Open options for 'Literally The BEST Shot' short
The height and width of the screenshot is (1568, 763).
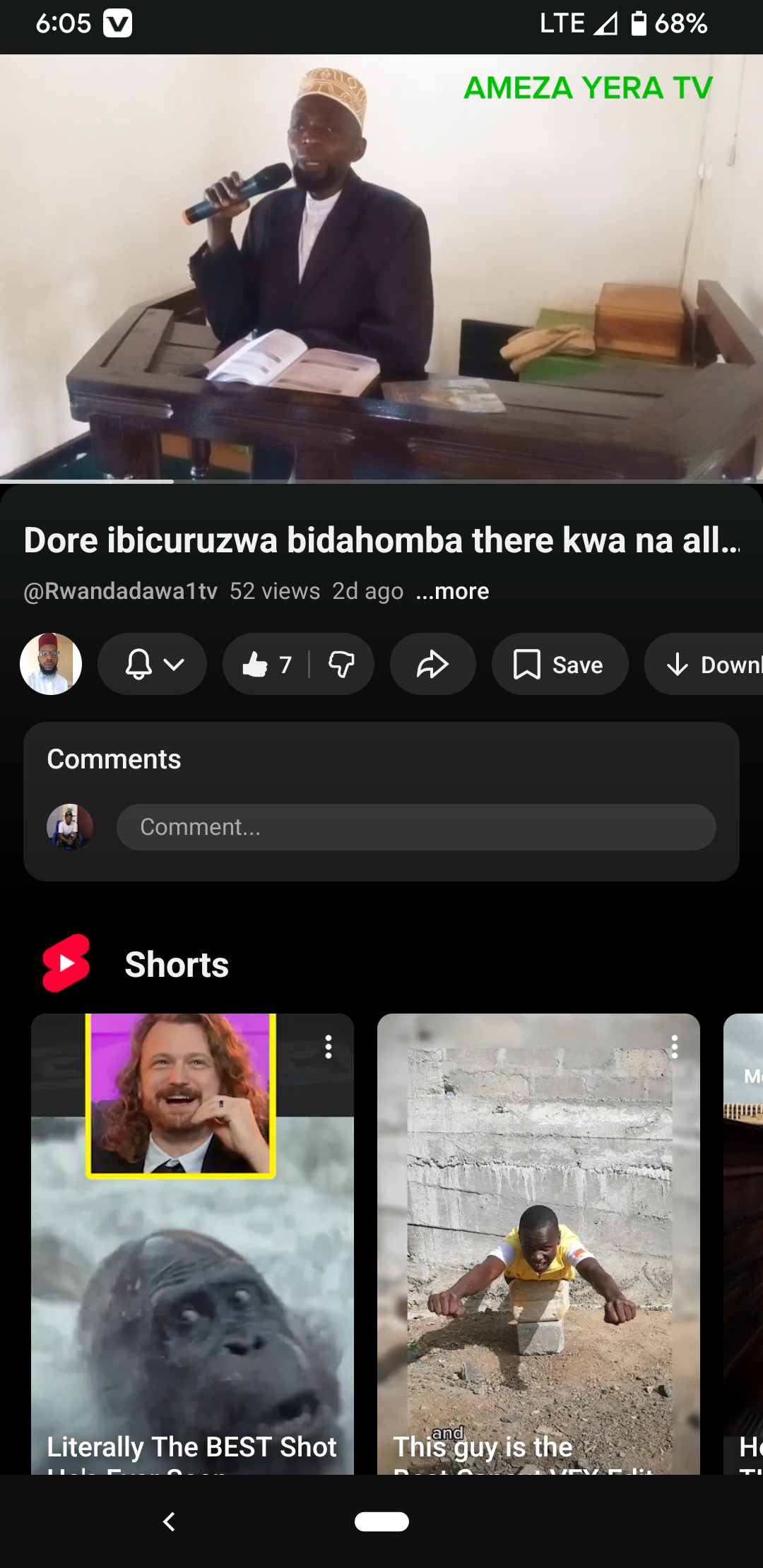329,1047
